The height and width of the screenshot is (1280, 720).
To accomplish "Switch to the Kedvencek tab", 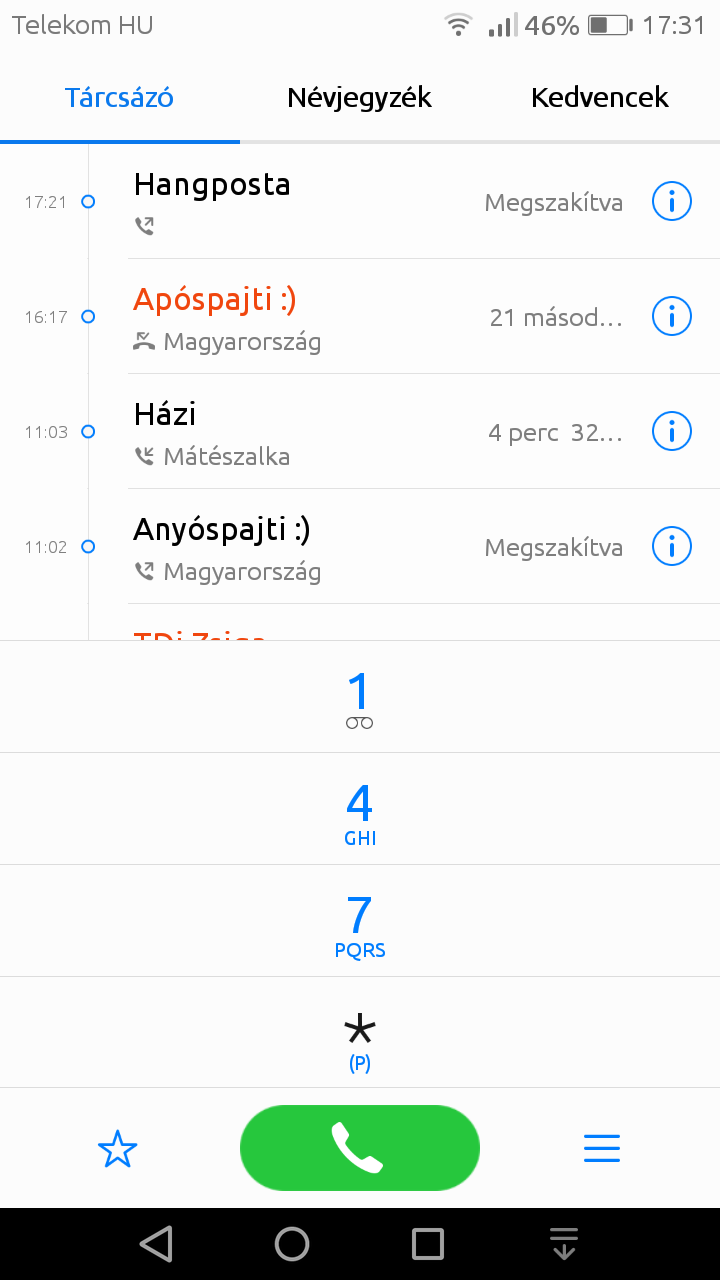I will pos(600,98).
